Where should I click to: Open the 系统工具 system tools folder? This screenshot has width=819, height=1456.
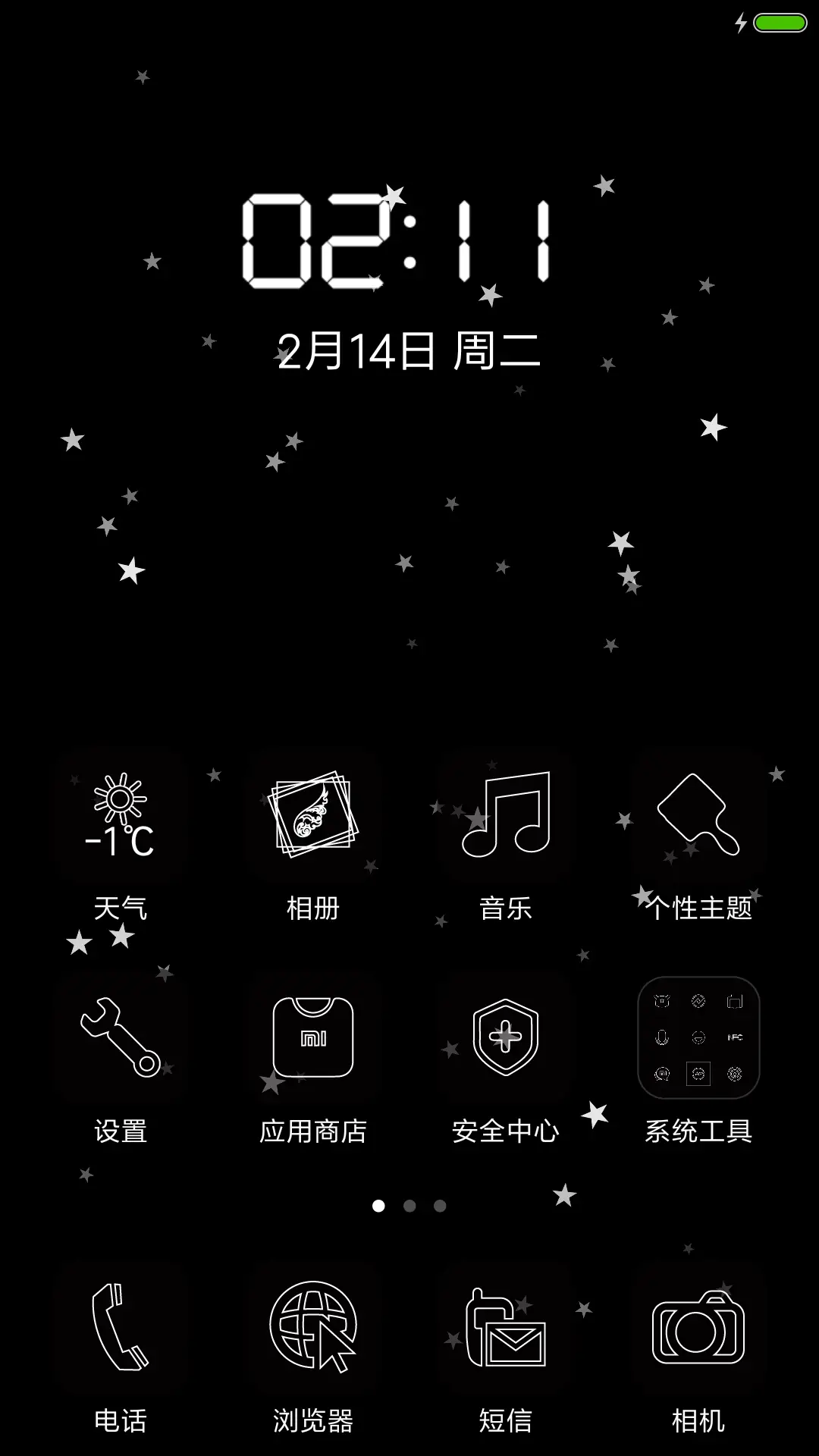(x=698, y=1039)
